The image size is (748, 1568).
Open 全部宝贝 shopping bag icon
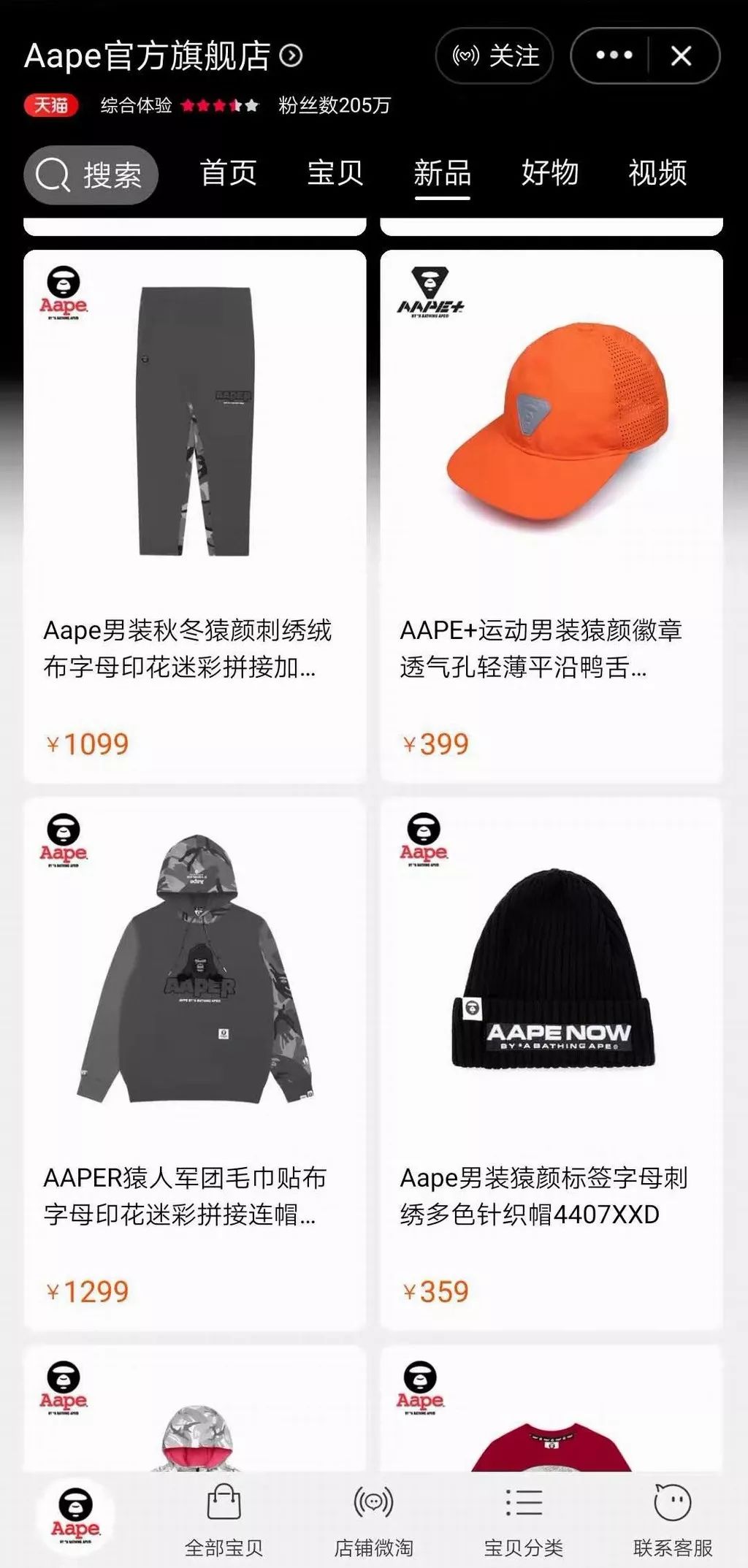pyautogui.click(x=223, y=1501)
